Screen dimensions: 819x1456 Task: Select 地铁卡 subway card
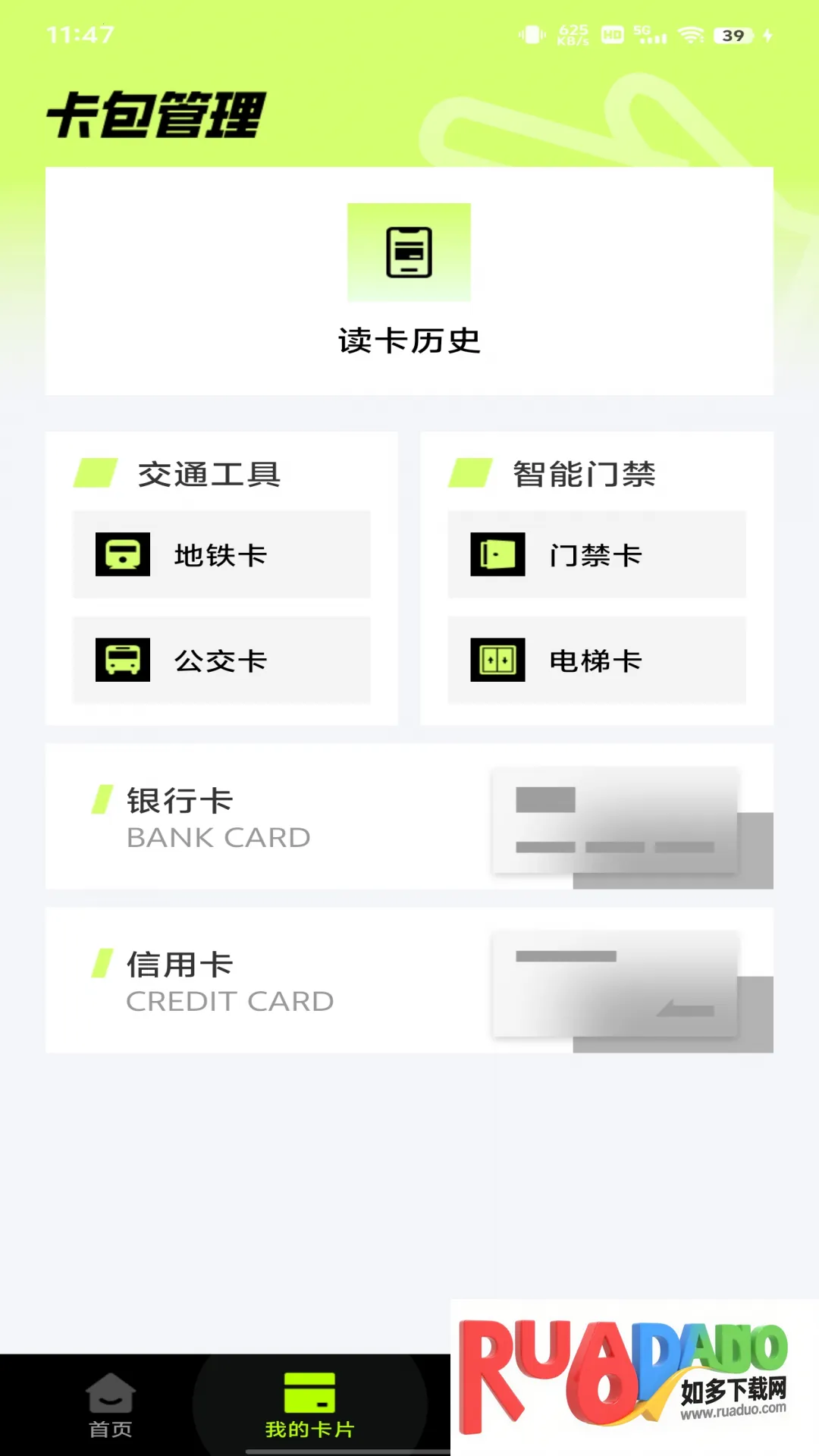coord(221,554)
